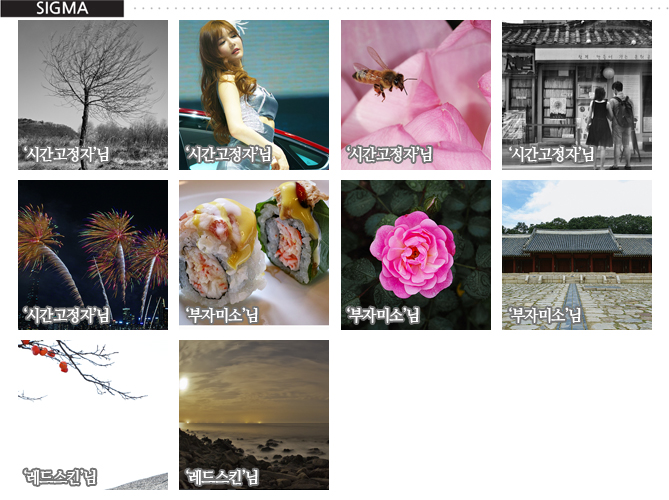This screenshot has height=500, width=669.
Task: Open the sushi roll photo
Action: tap(254, 254)
